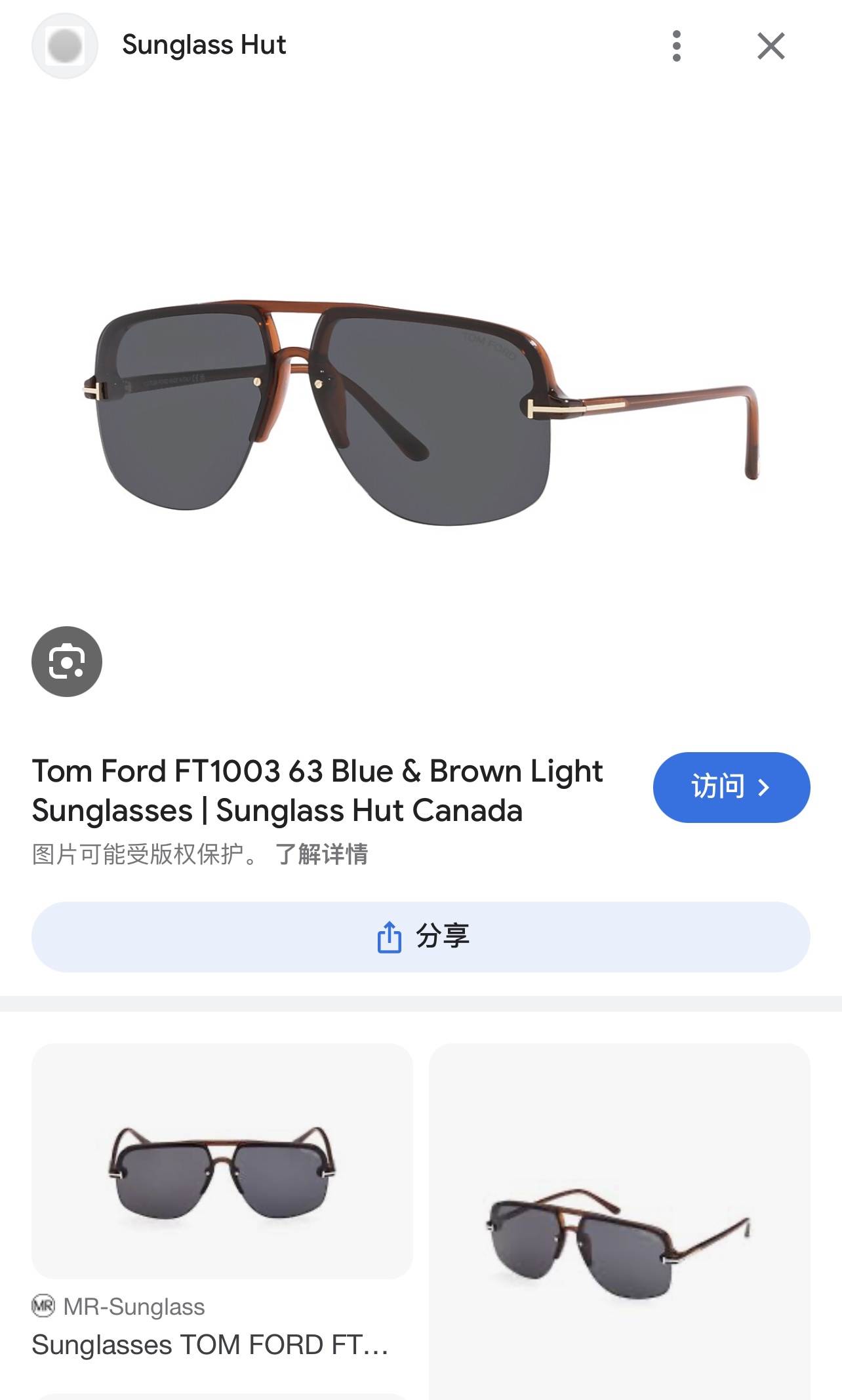Image resolution: width=842 pixels, height=1400 pixels.
Task: Open 了解详情 copyright details link
Action: (322, 854)
